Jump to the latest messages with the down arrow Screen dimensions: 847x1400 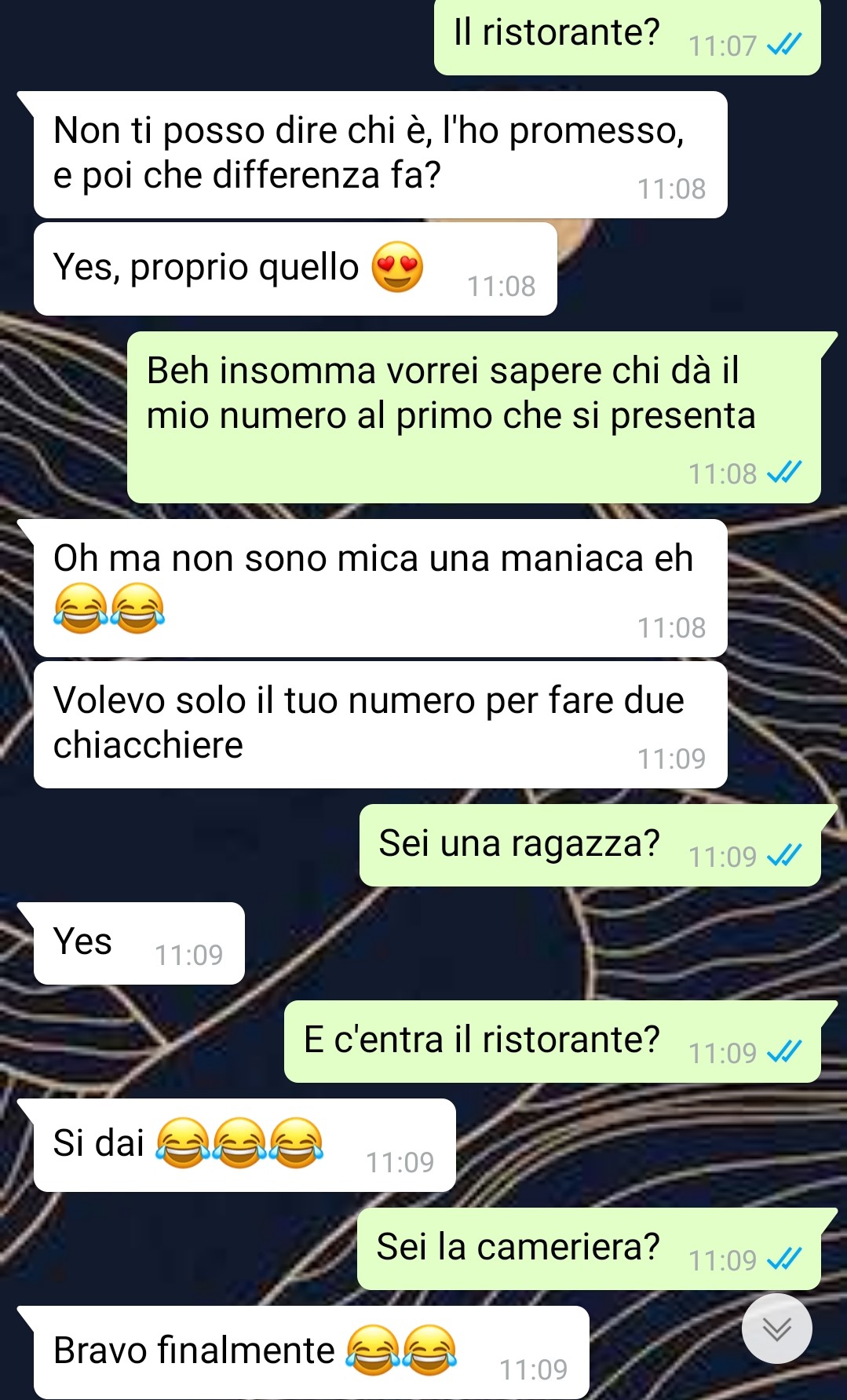click(x=776, y=1329)
